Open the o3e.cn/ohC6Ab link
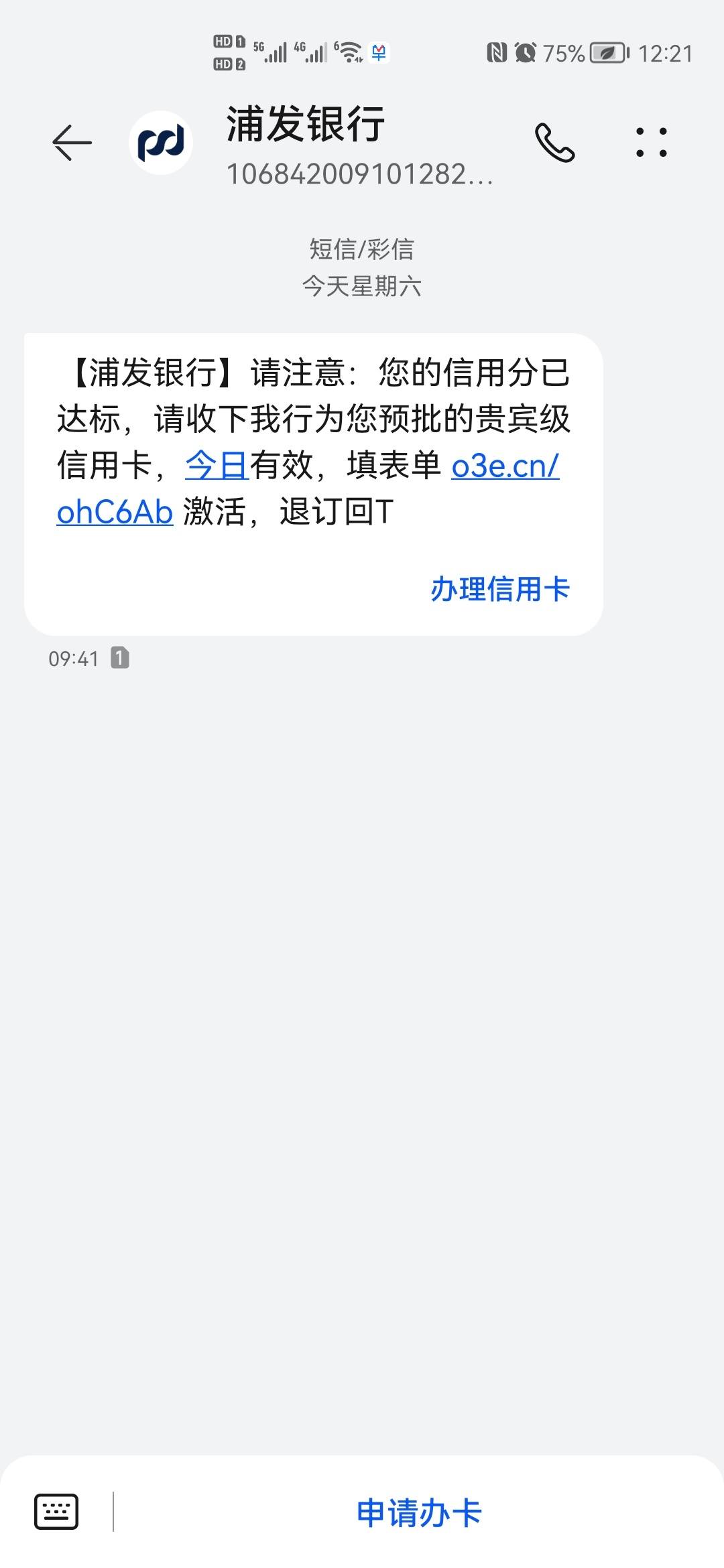 (308, 489)
